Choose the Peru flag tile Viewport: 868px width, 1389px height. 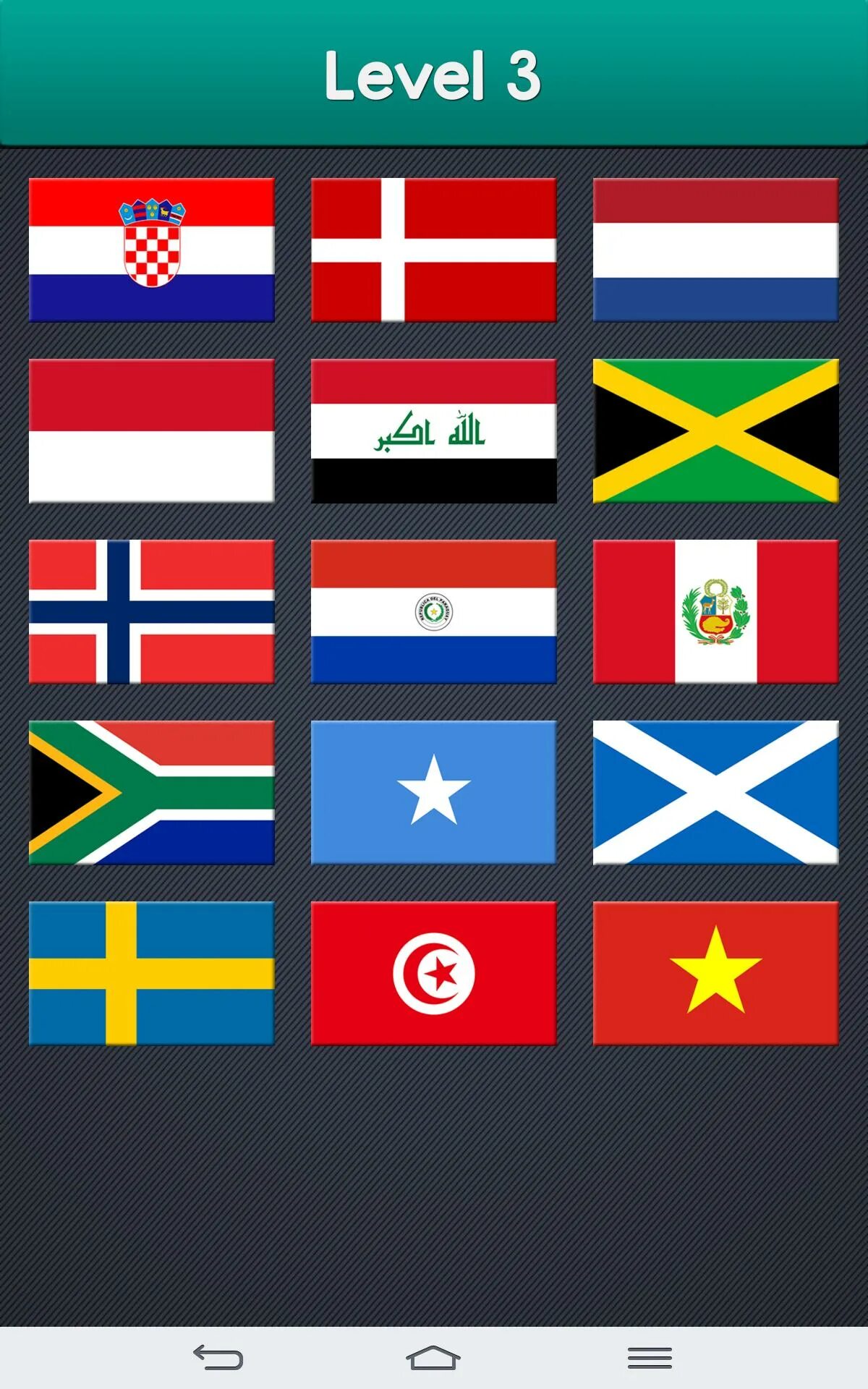click(x=715, y=611)
